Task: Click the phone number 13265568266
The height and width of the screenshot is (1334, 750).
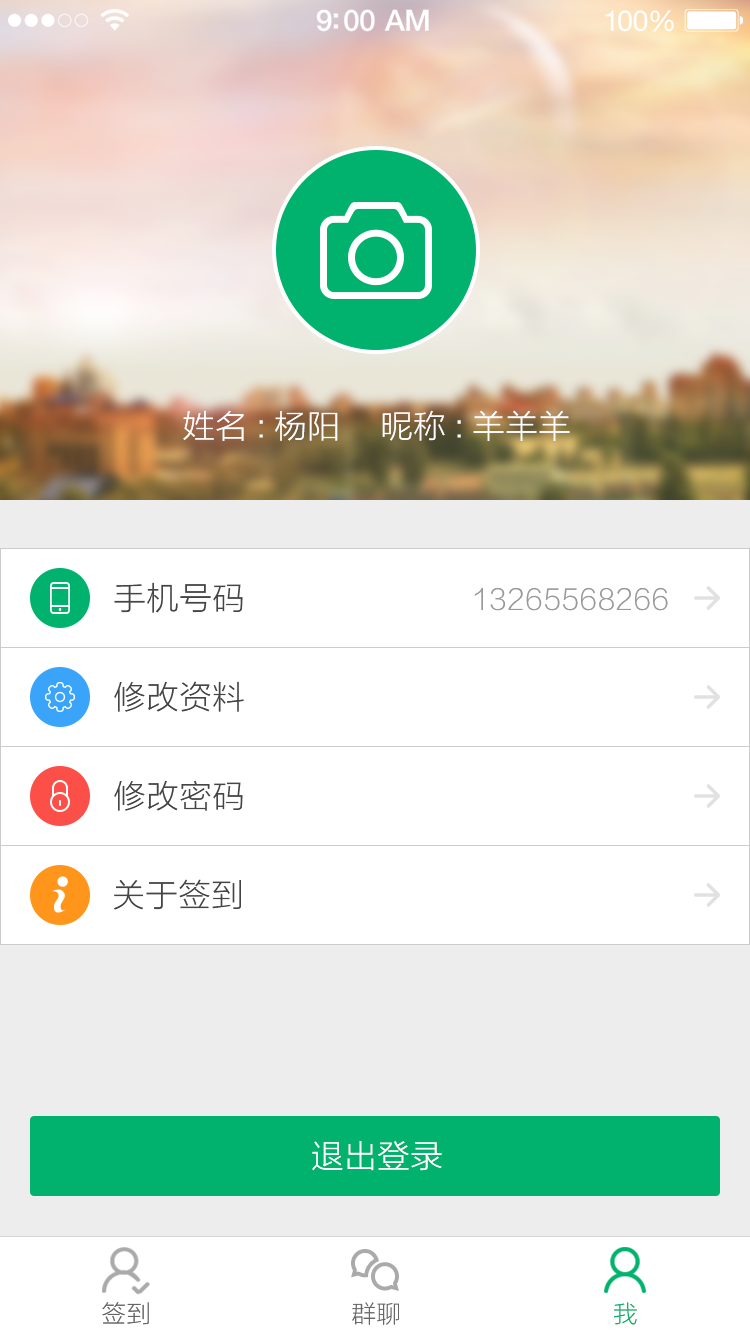Action: 572,597
